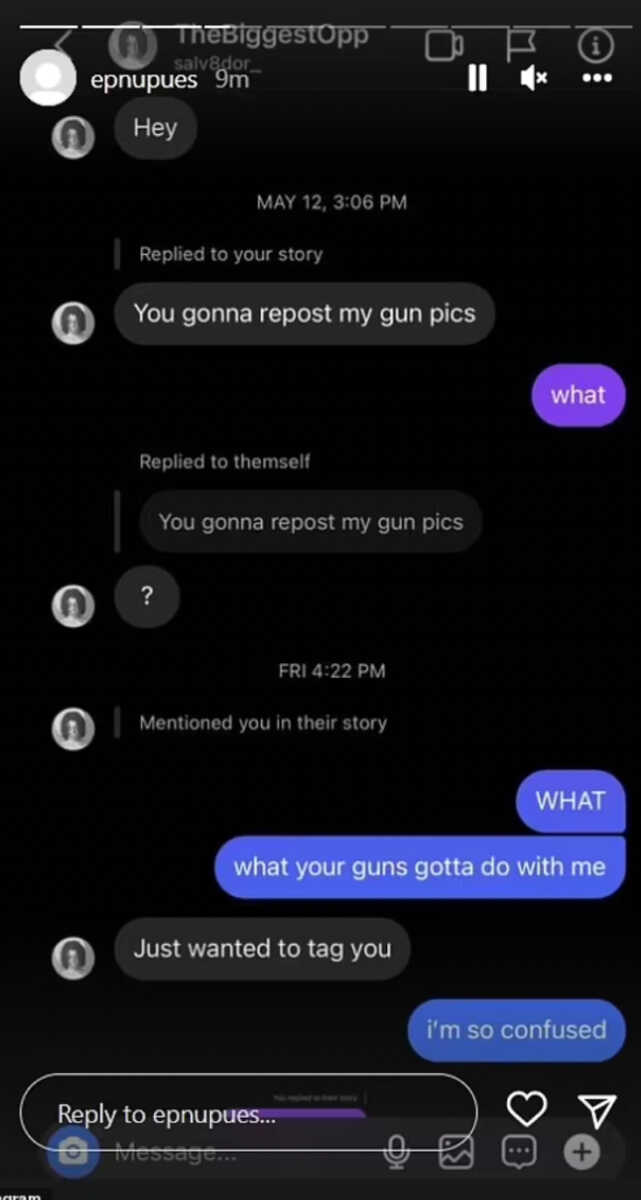The width and height of the screenshot is (641, 1200).
Task: Pause the story playback
Action: click(477, 79)
